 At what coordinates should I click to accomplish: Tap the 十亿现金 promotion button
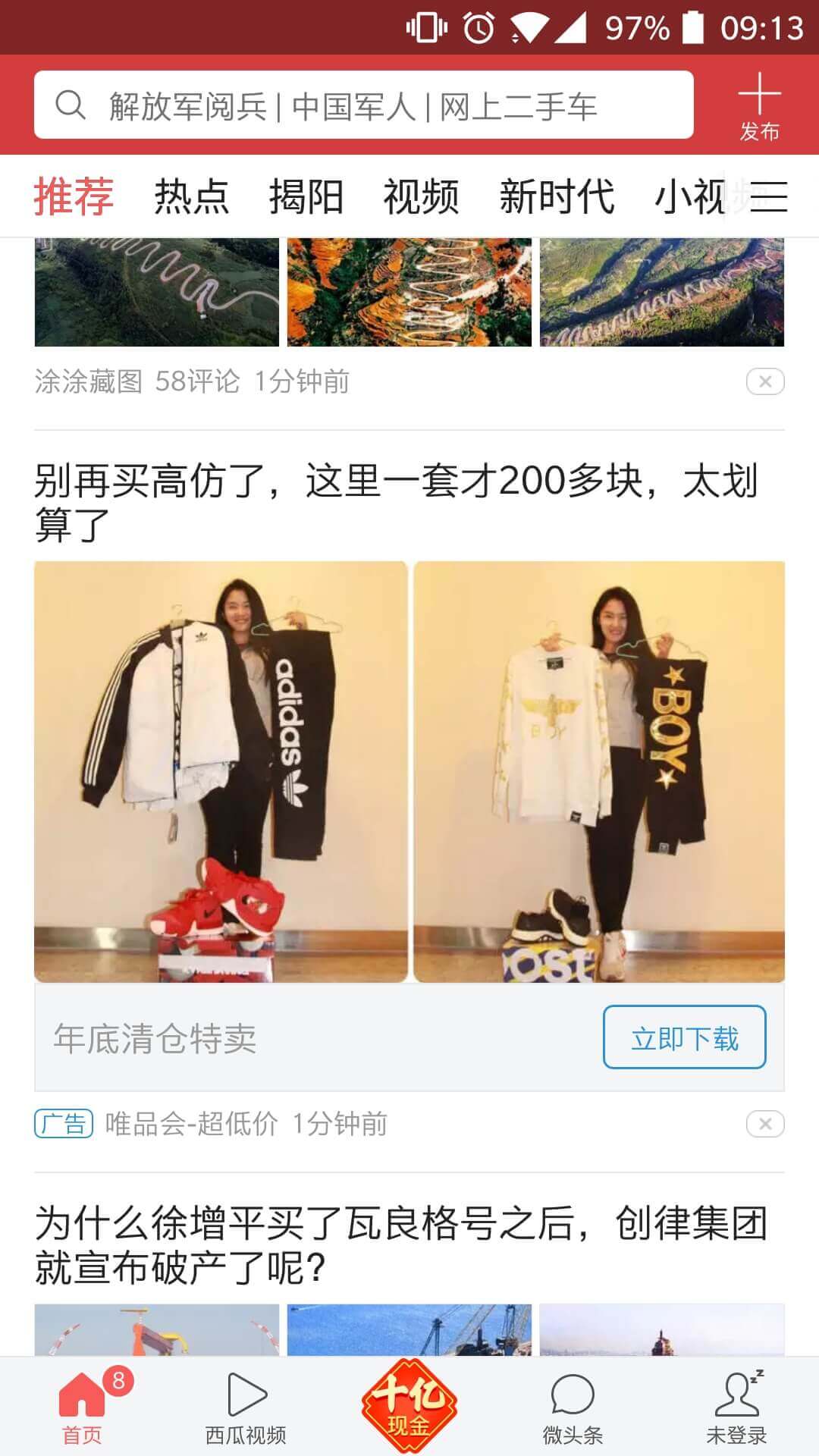pos(409,1405)
